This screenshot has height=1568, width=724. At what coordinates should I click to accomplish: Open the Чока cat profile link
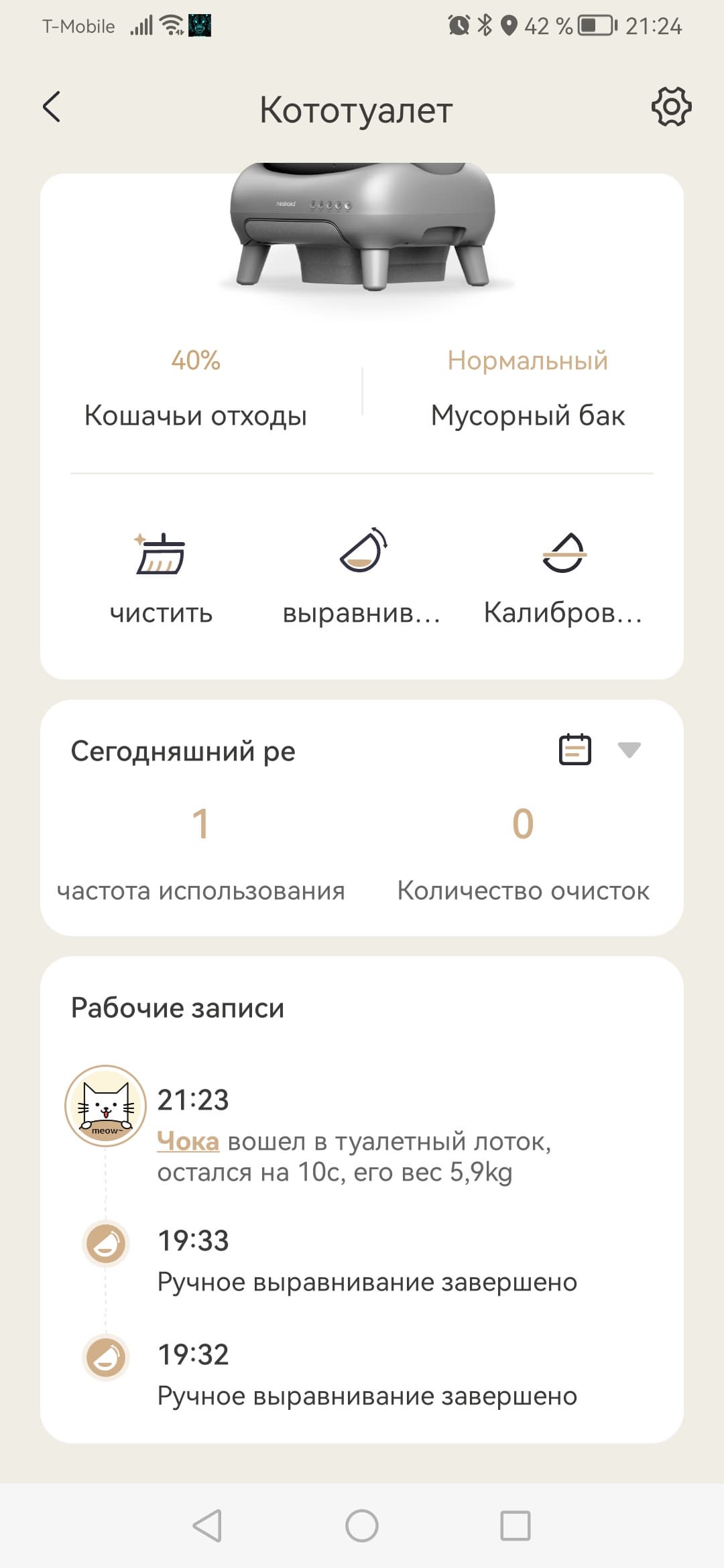188,1141
